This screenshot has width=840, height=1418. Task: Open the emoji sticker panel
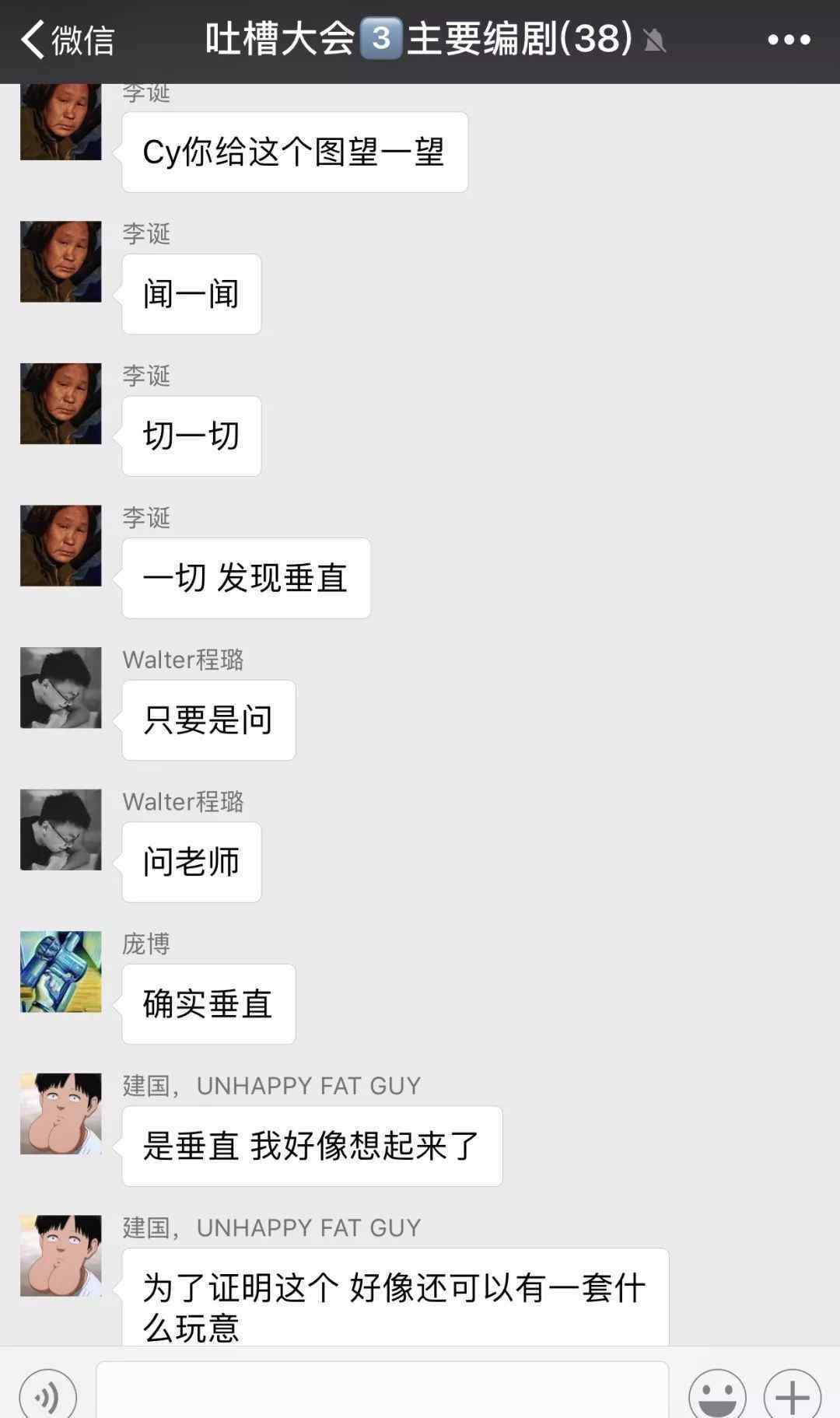coord(717,1396)
